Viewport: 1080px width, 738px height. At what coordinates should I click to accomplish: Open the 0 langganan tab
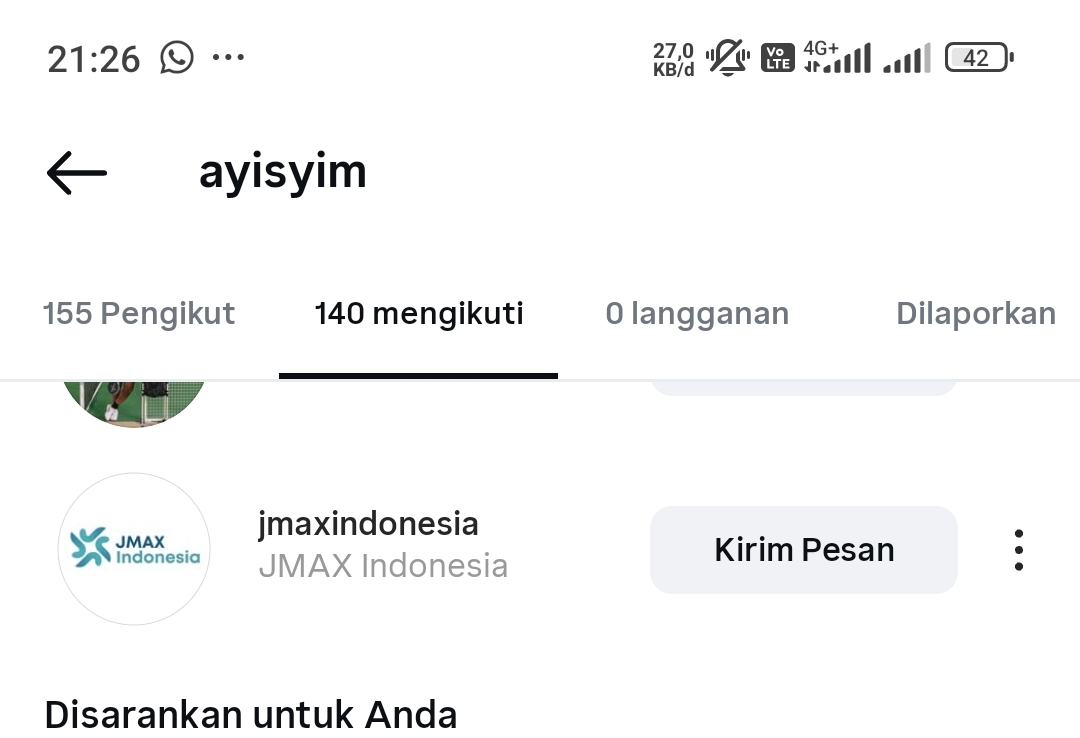(697, 314)
